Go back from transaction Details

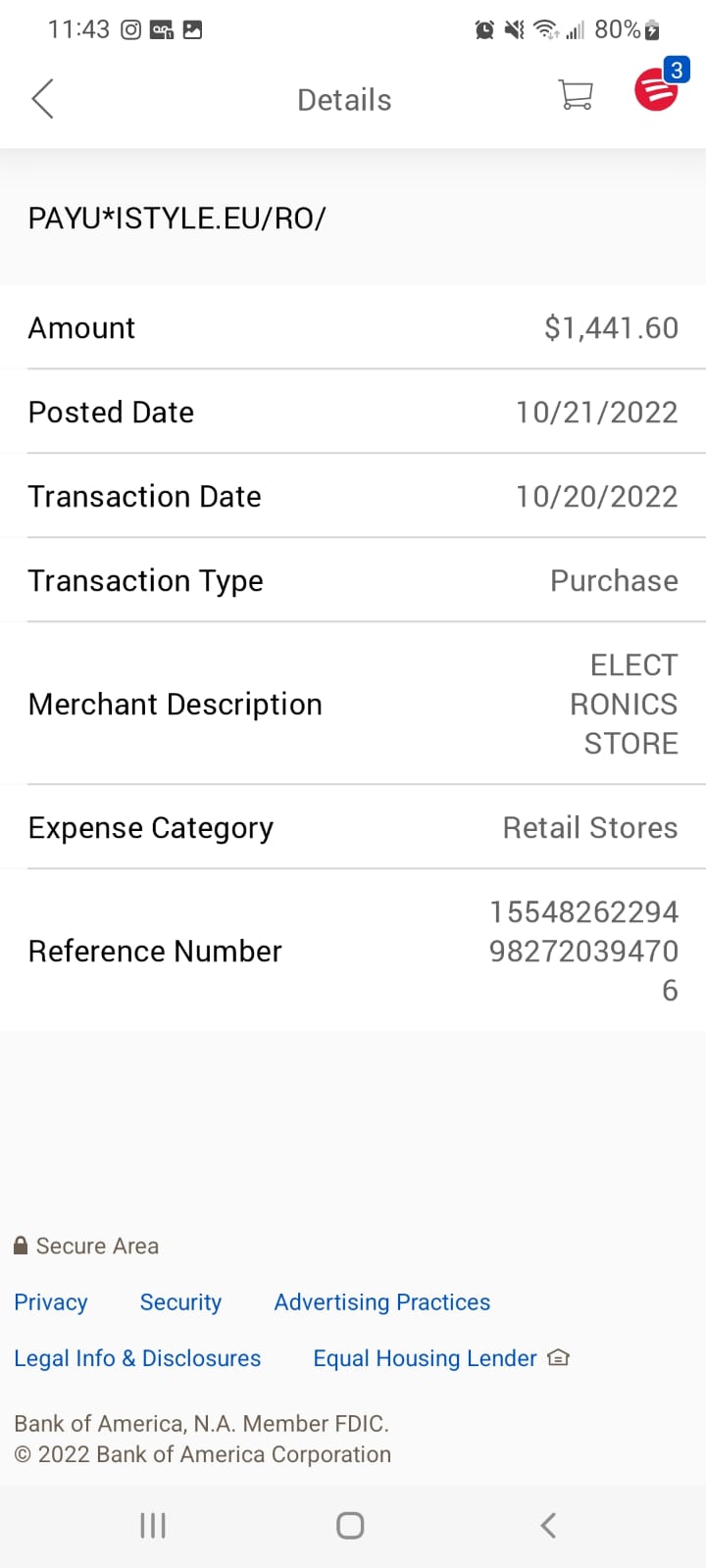click(42, 99)
